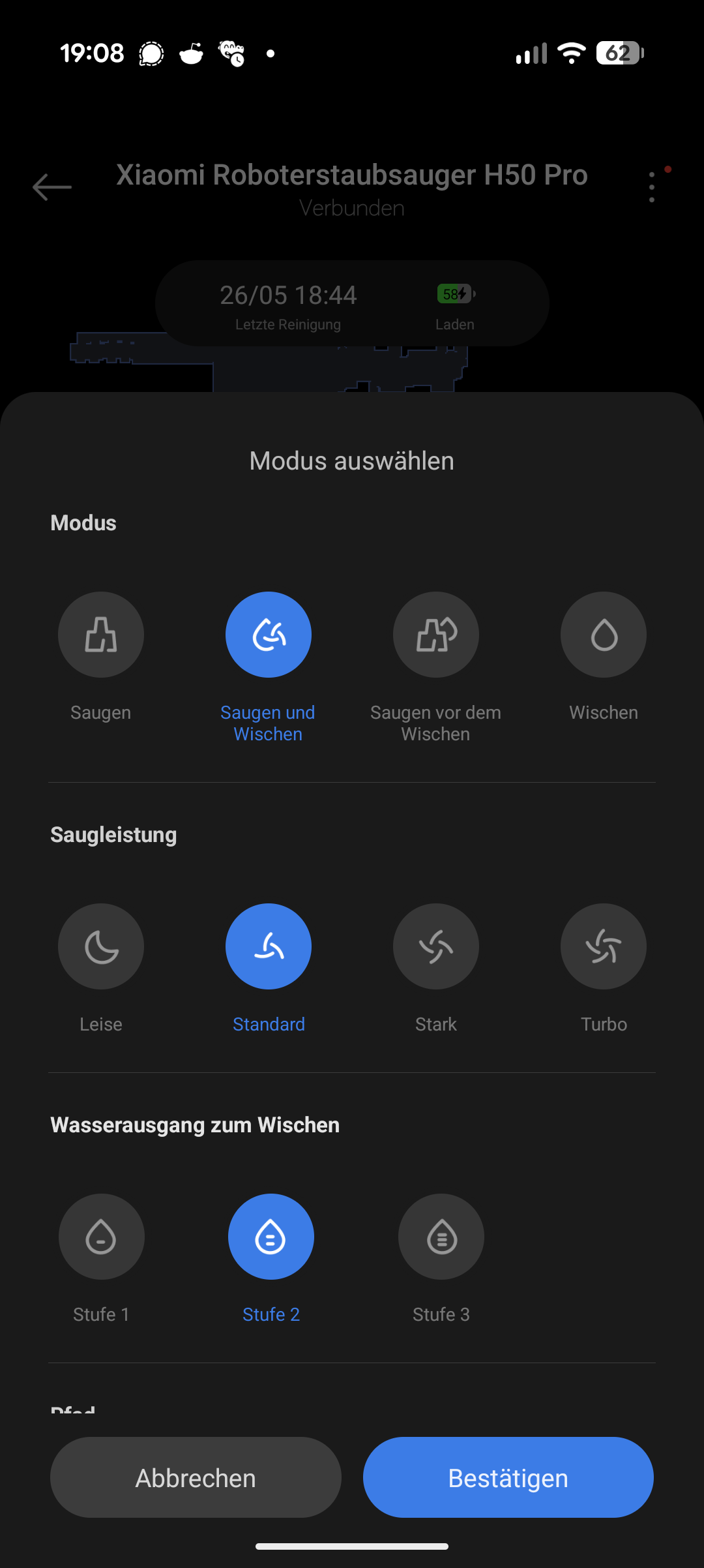Choose water output Stufe 2
The height and width of the screenshot is (1568, 704).
point(271,1237)
